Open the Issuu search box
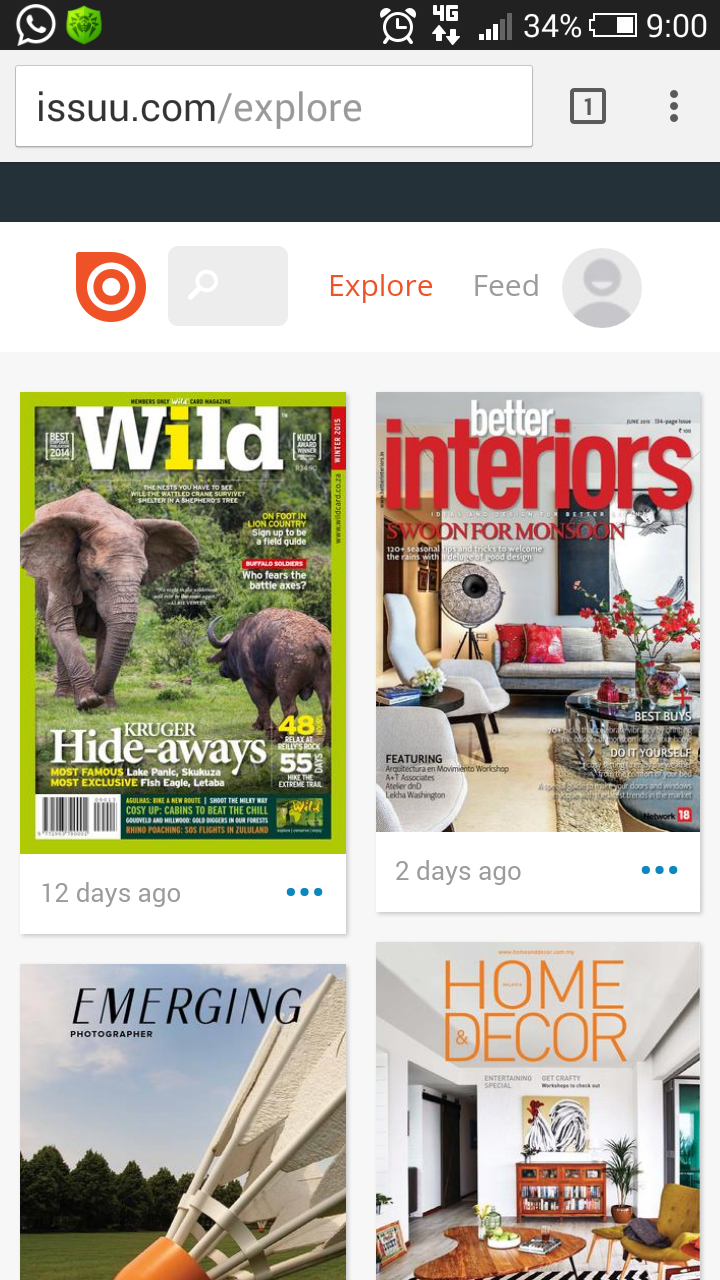 228,286
